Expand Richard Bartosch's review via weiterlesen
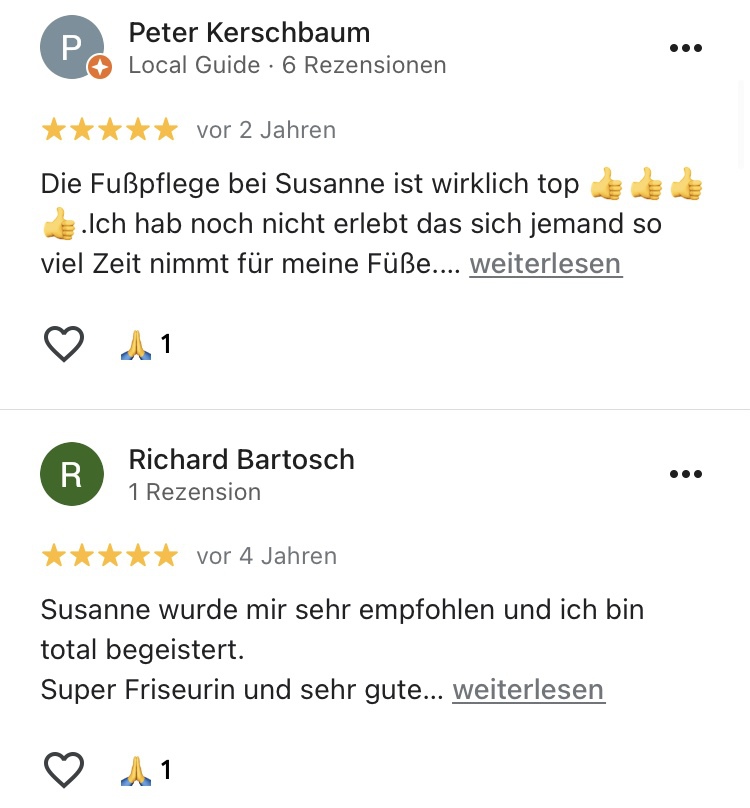 coord(528,690)
